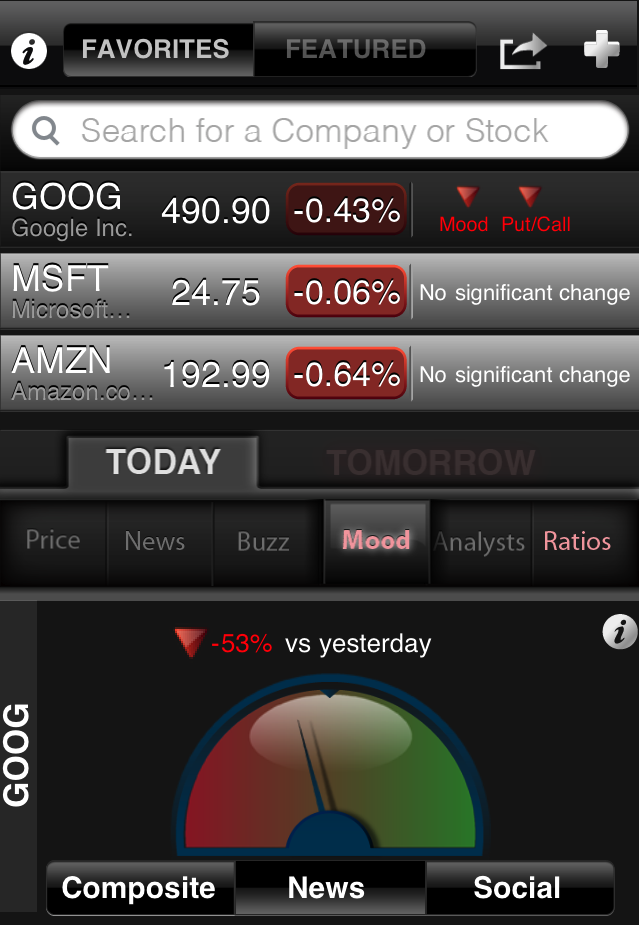View the Analysts tab
Viewport: 639px width, 925px height.
point(480,542)
